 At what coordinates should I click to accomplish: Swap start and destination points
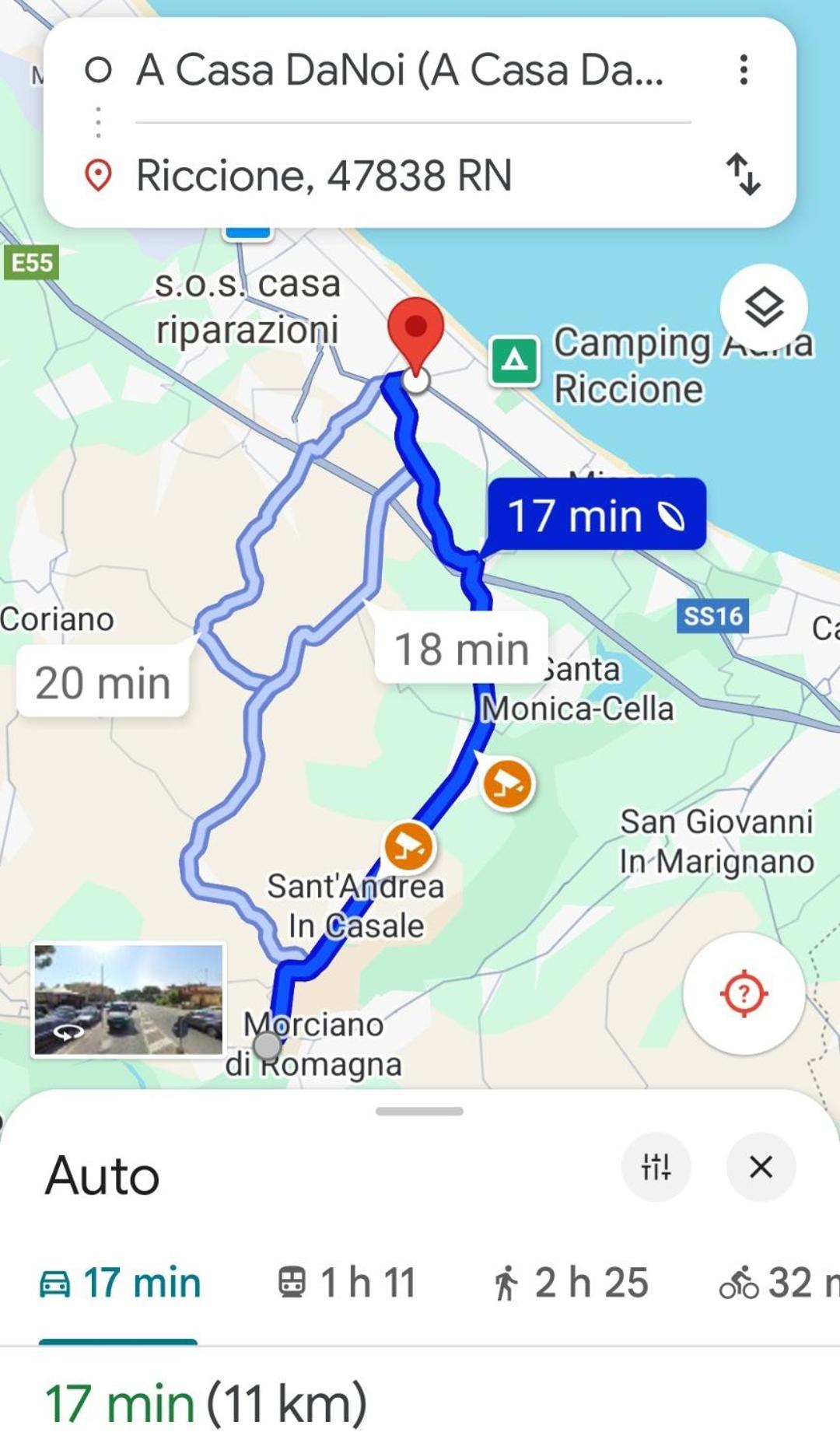coord(743,173)
